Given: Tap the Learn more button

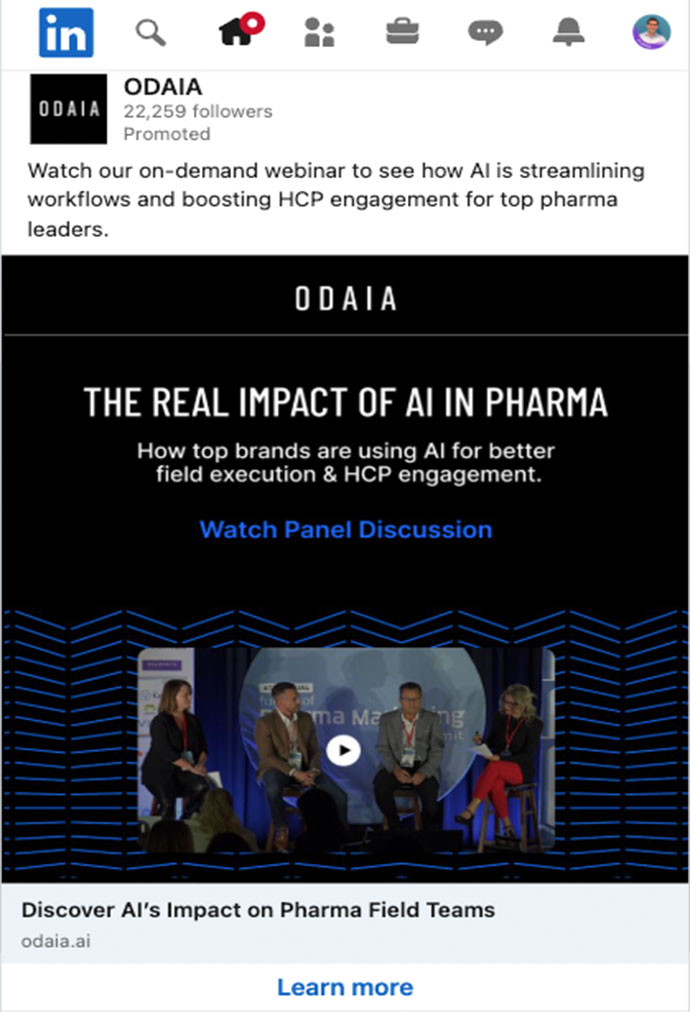Looking at the screenshot, I should click(x=345, y=987).
